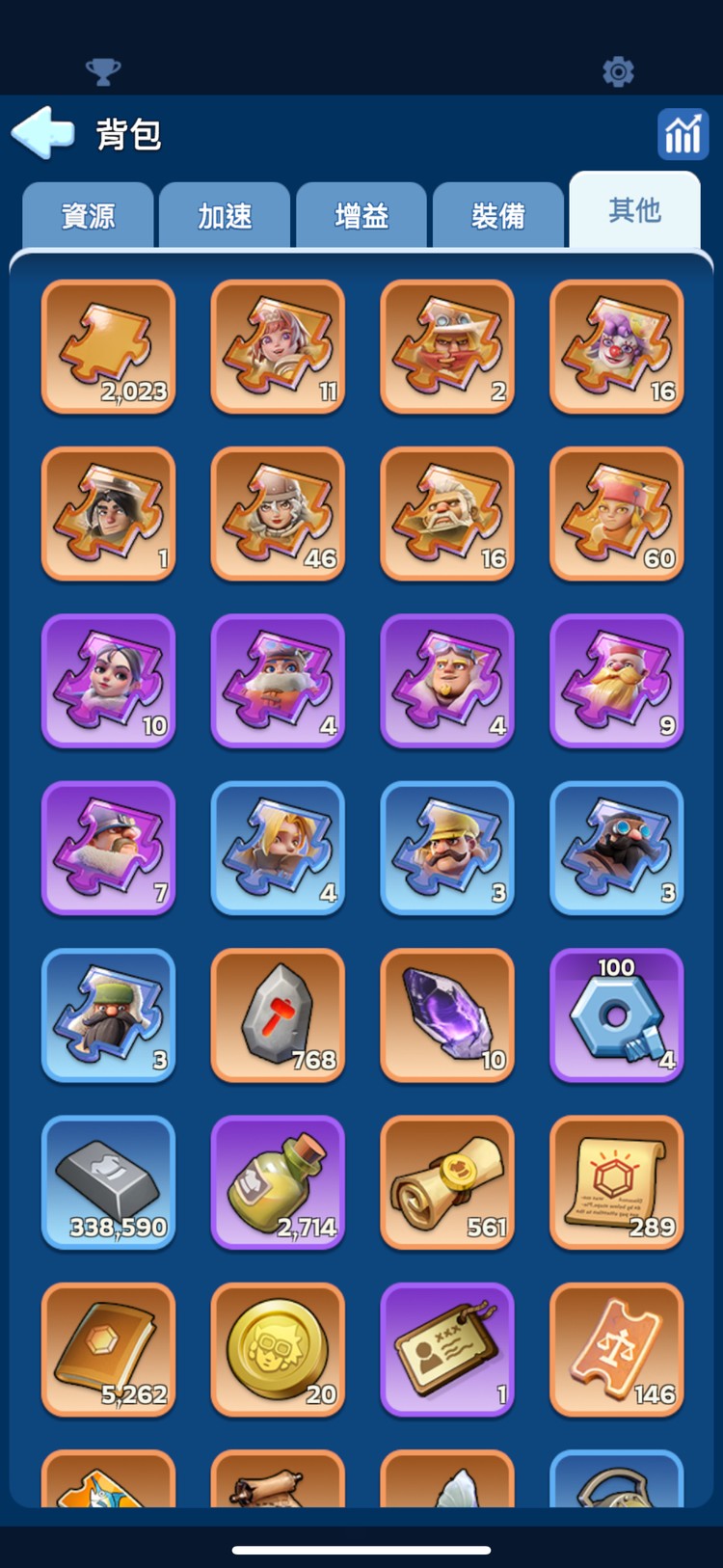
Task: Switch to the 加速 tab
Action: pos(225,216)
